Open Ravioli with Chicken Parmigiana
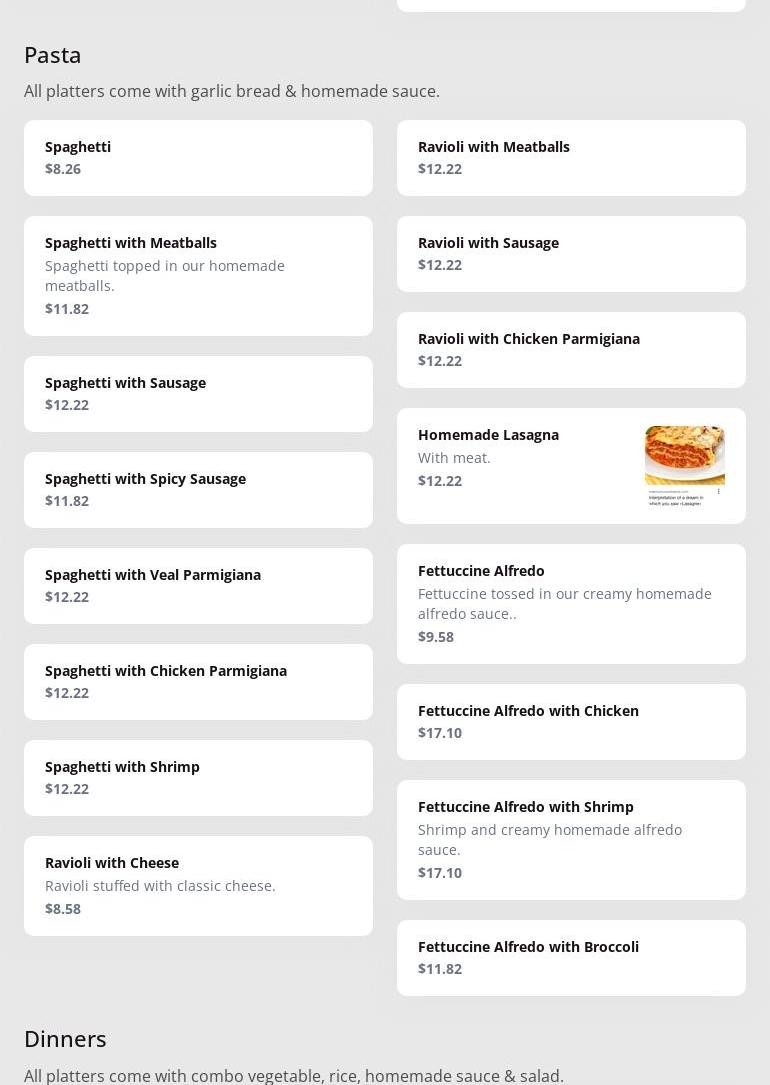The width and height of the screenshot is (770, 1085). tap(571, 350)
